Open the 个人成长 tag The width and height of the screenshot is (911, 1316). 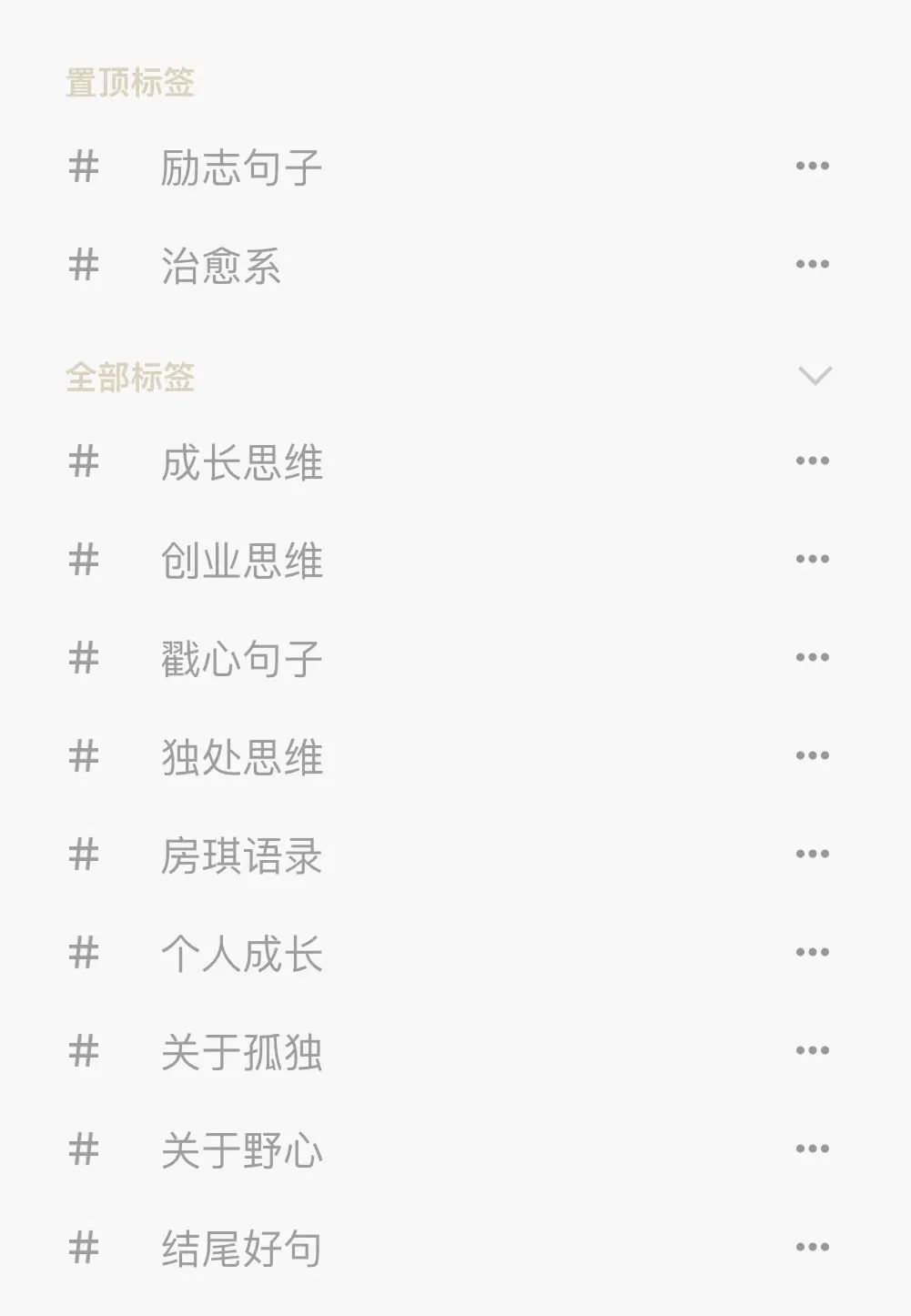[x=241, y=954]
